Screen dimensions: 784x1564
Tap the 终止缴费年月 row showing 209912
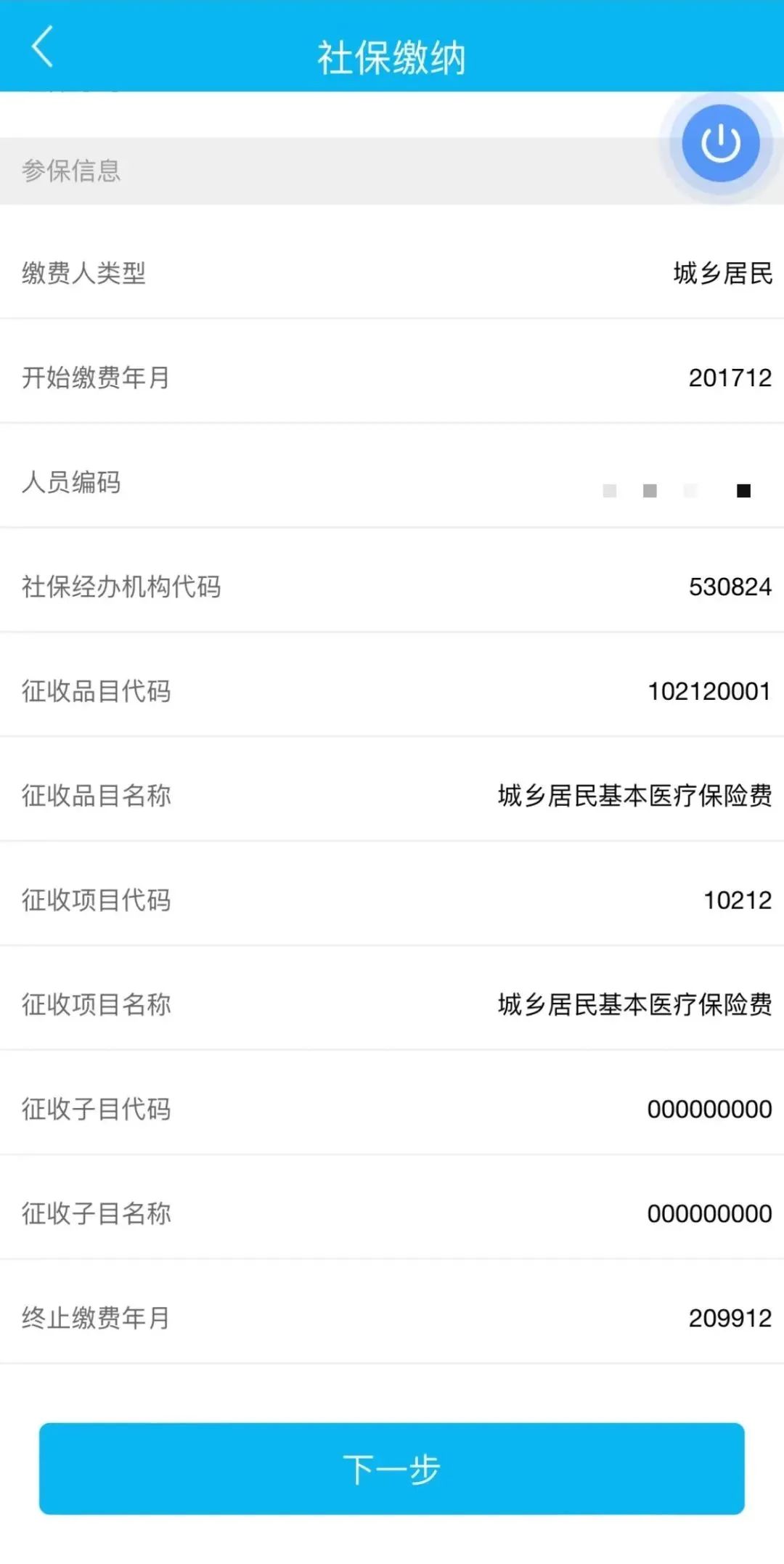pyautogui.click(x=392, y=1317)
